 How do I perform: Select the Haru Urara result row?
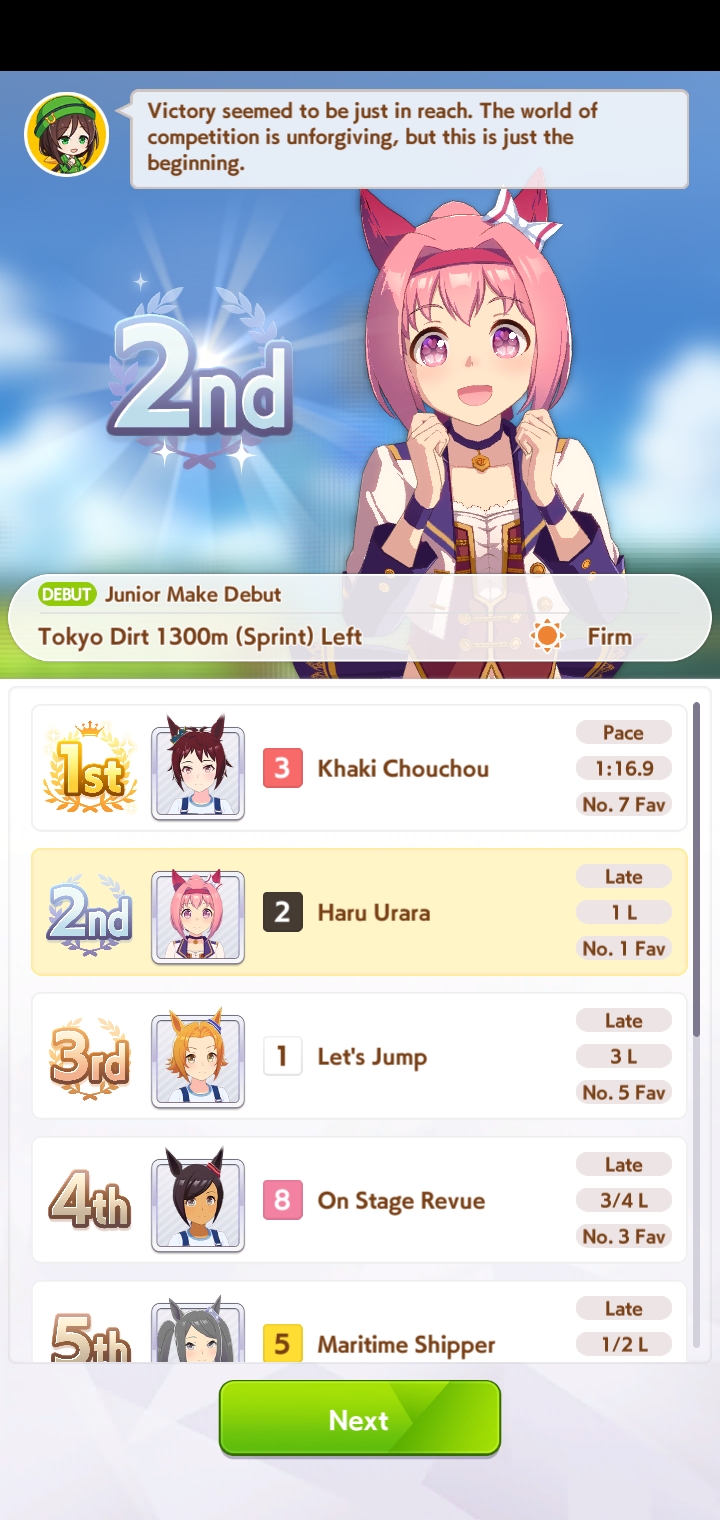[x=360, y=912]
